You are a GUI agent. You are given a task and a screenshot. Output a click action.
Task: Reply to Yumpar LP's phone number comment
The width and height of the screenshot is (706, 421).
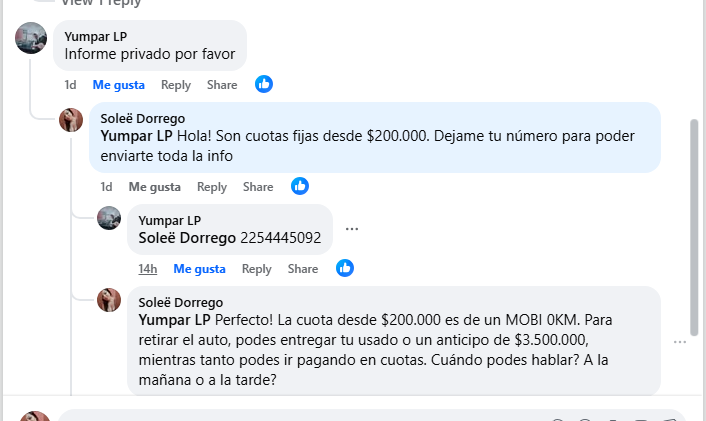click(x=257, y=269)
